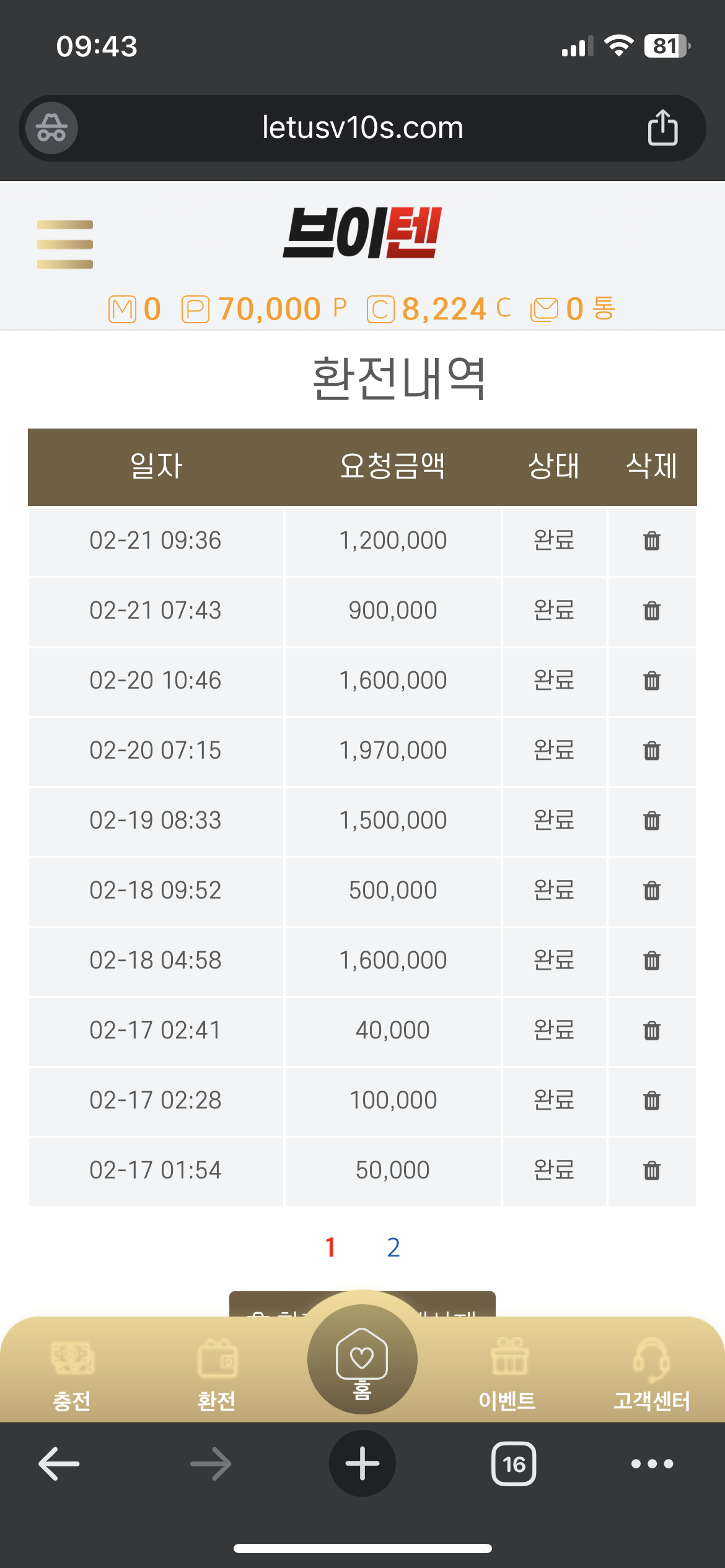Remove the 02-18 09:52 entry via trash icon

click(x=652, y=891)
